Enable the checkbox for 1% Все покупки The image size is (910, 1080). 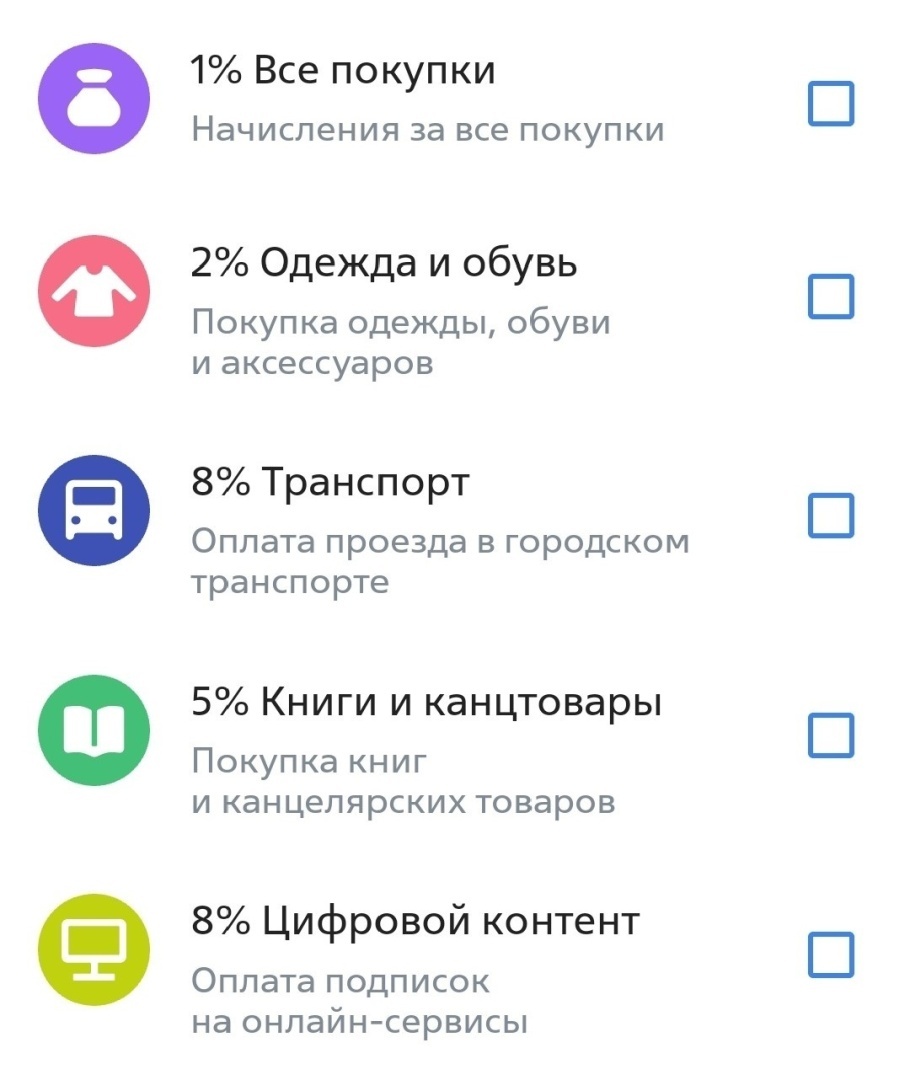point(831,103)
